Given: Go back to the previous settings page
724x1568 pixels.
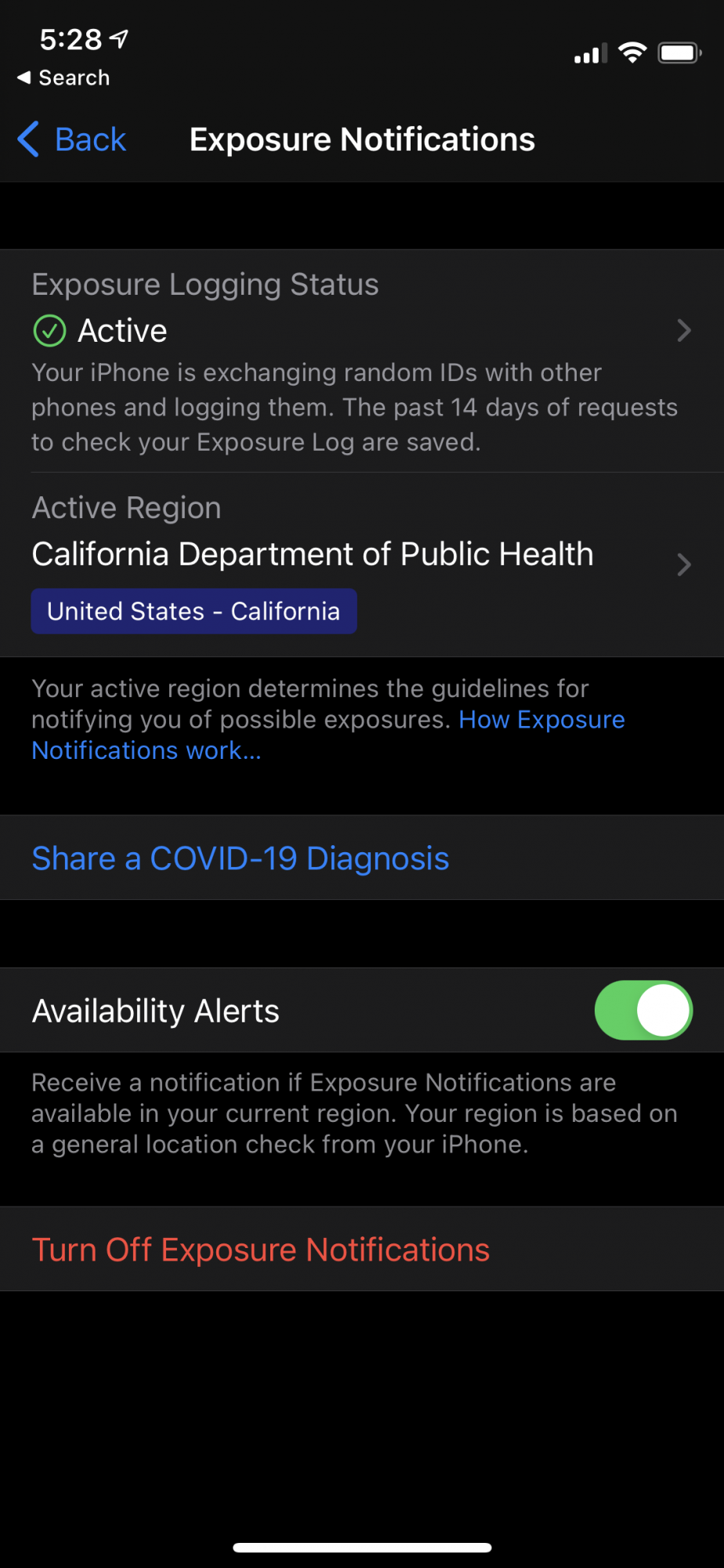Looking at the screenshot, I should click(x=72, y=140).
